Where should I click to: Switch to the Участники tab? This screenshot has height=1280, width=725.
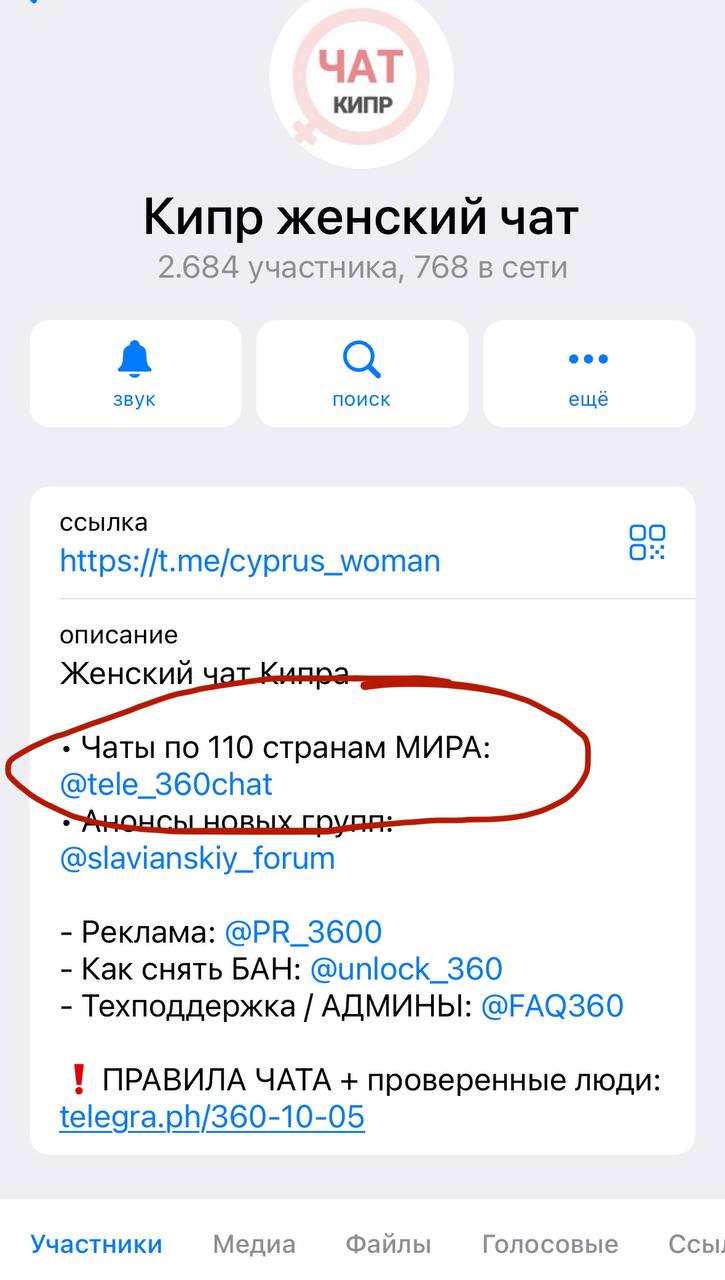point(96,1244)
